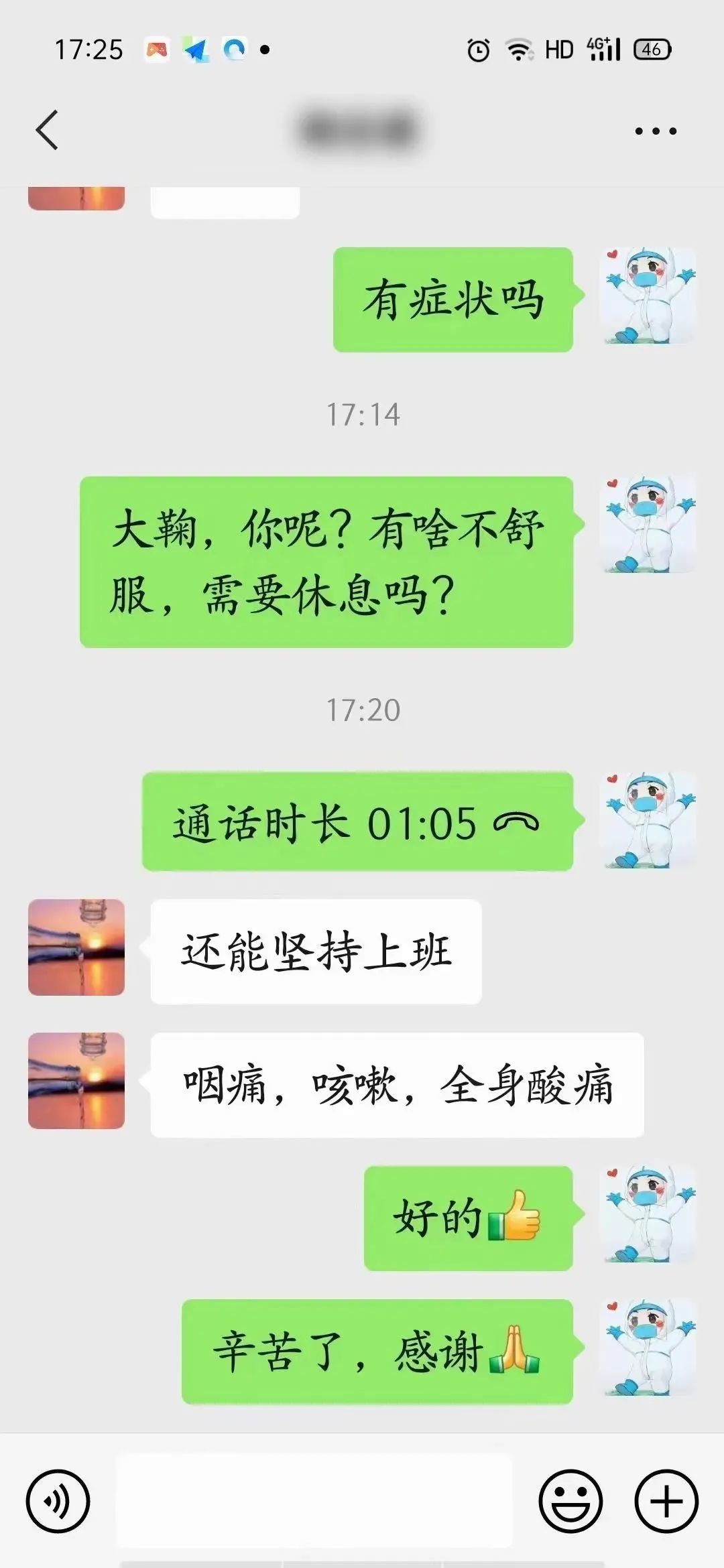Open cartoon avatar beside 有症状吗
This screenshot has height=1568, width=724.
[x=648, y=296]
